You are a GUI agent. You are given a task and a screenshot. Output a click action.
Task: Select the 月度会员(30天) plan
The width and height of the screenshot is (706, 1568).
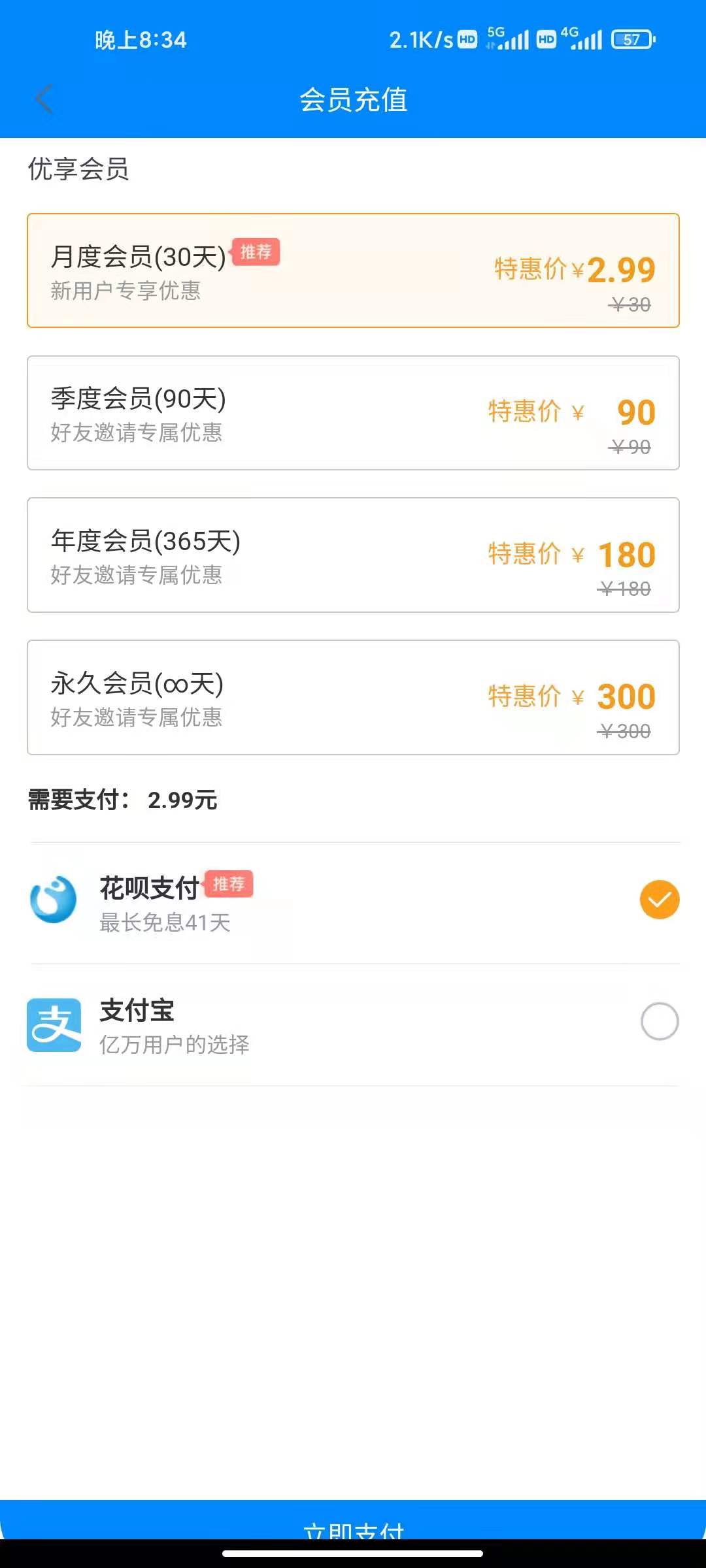coord(353,270)
